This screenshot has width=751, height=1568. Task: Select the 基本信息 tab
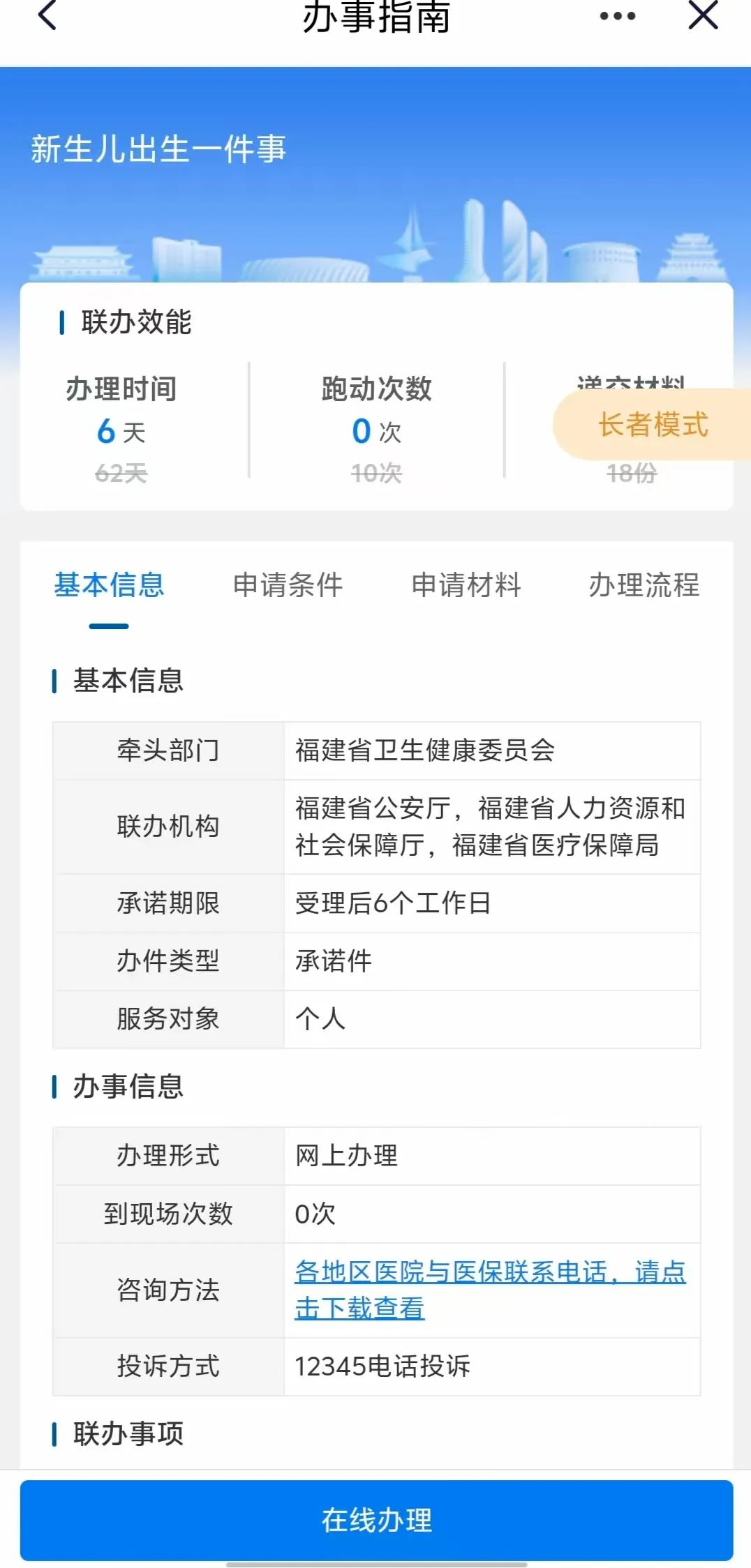[109, 585]
